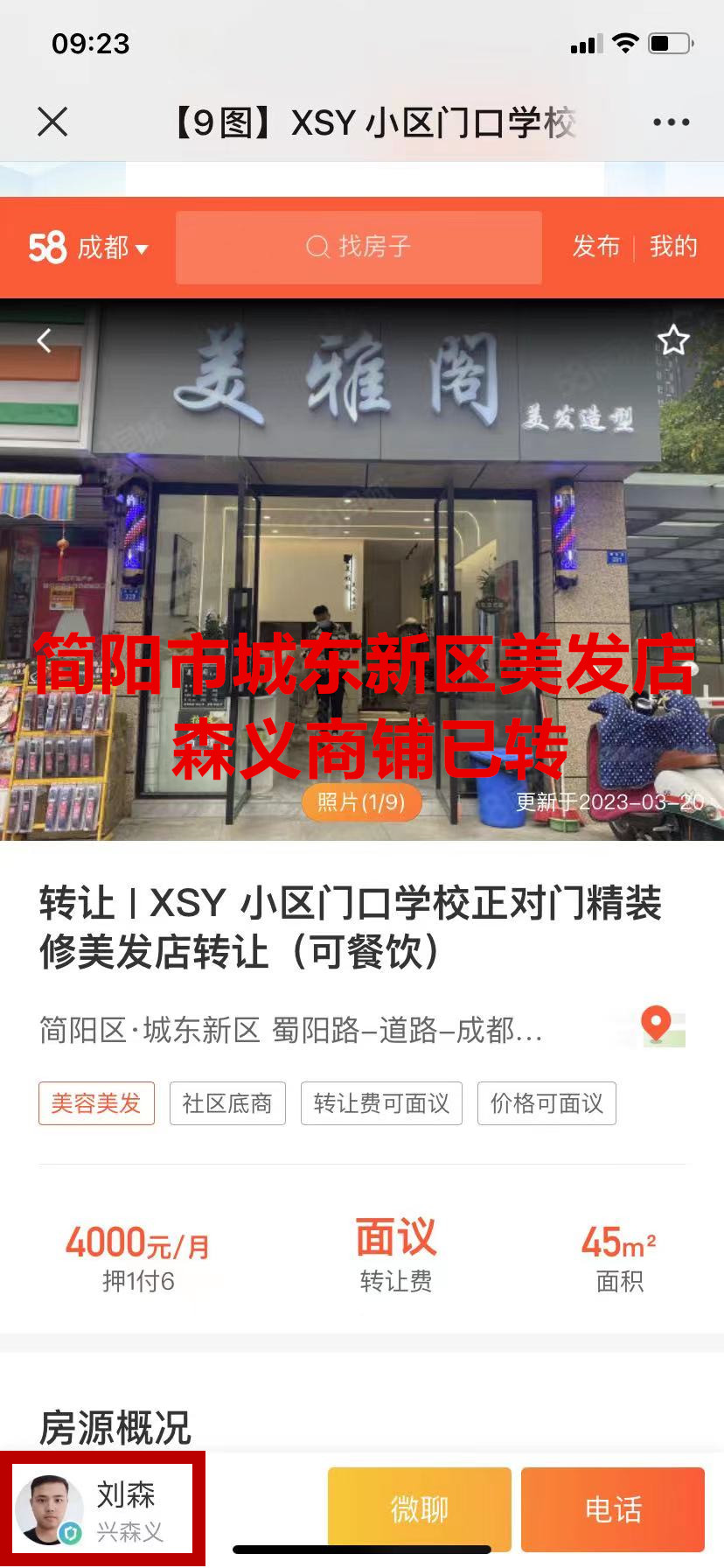
Task: Go to 我的 account page
Action: point(673,247)
